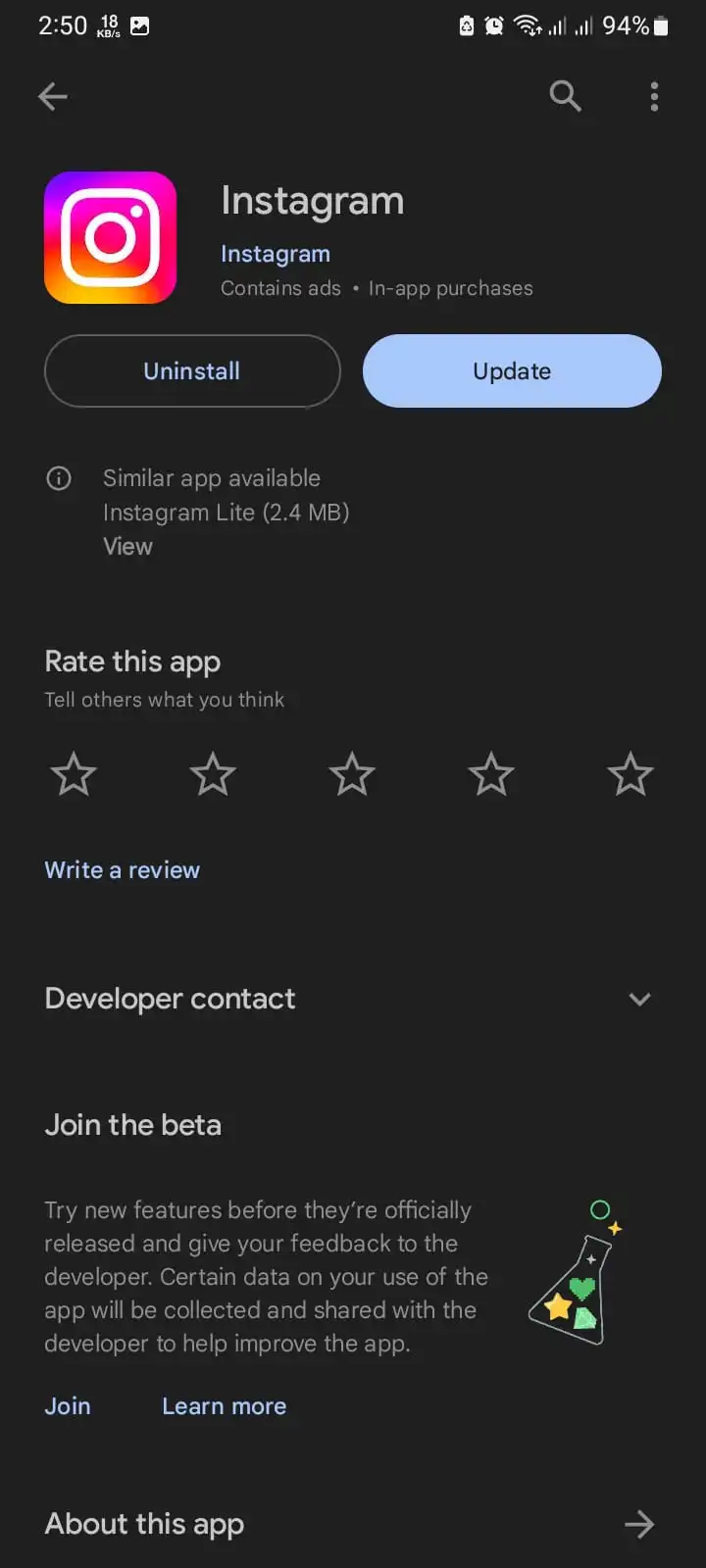
Task: Give a five-star rating
Action: pos(630,774)
